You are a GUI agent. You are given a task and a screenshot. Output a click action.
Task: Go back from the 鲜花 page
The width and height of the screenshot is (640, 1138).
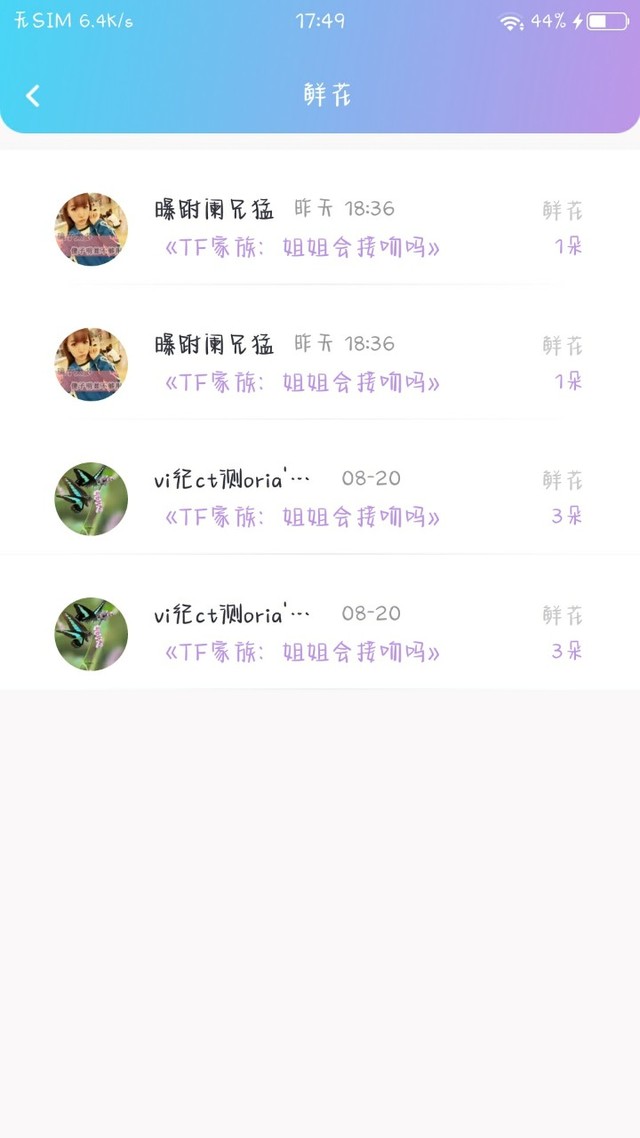(33, 96)
